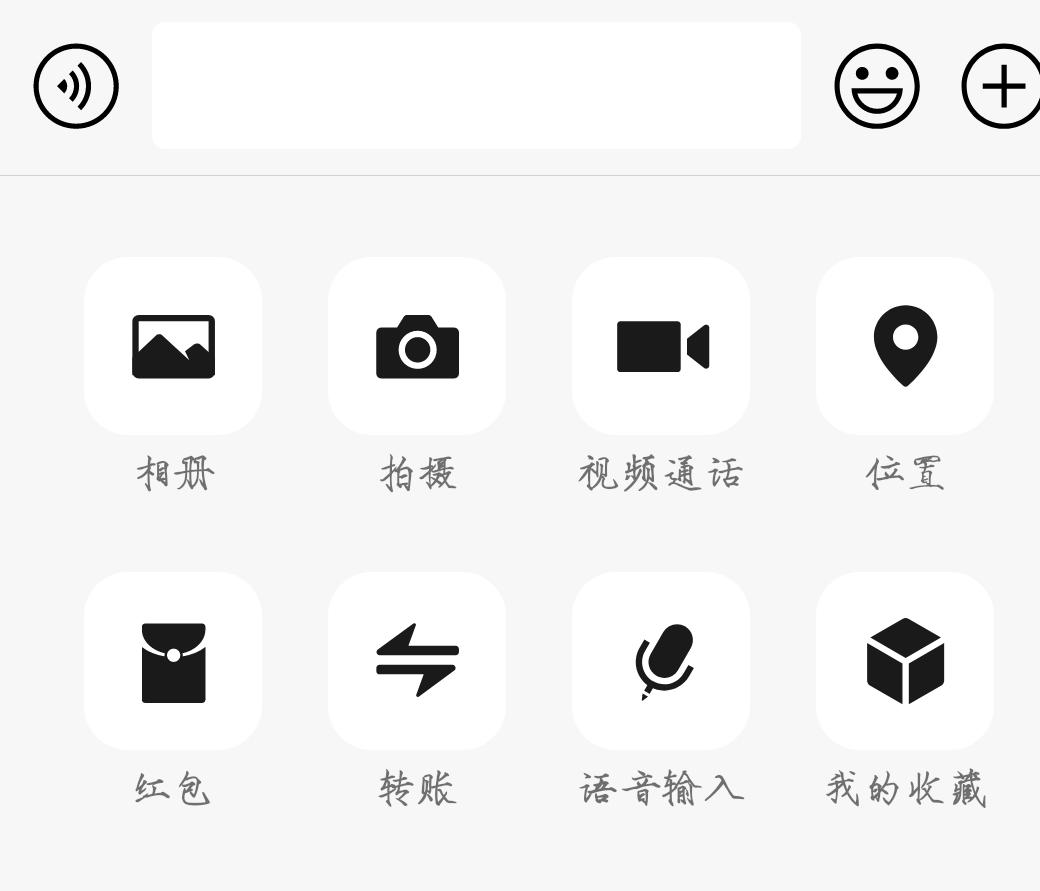
Task: Open the emoji picker
Action: pyautogui.click(x=877, y=86)
